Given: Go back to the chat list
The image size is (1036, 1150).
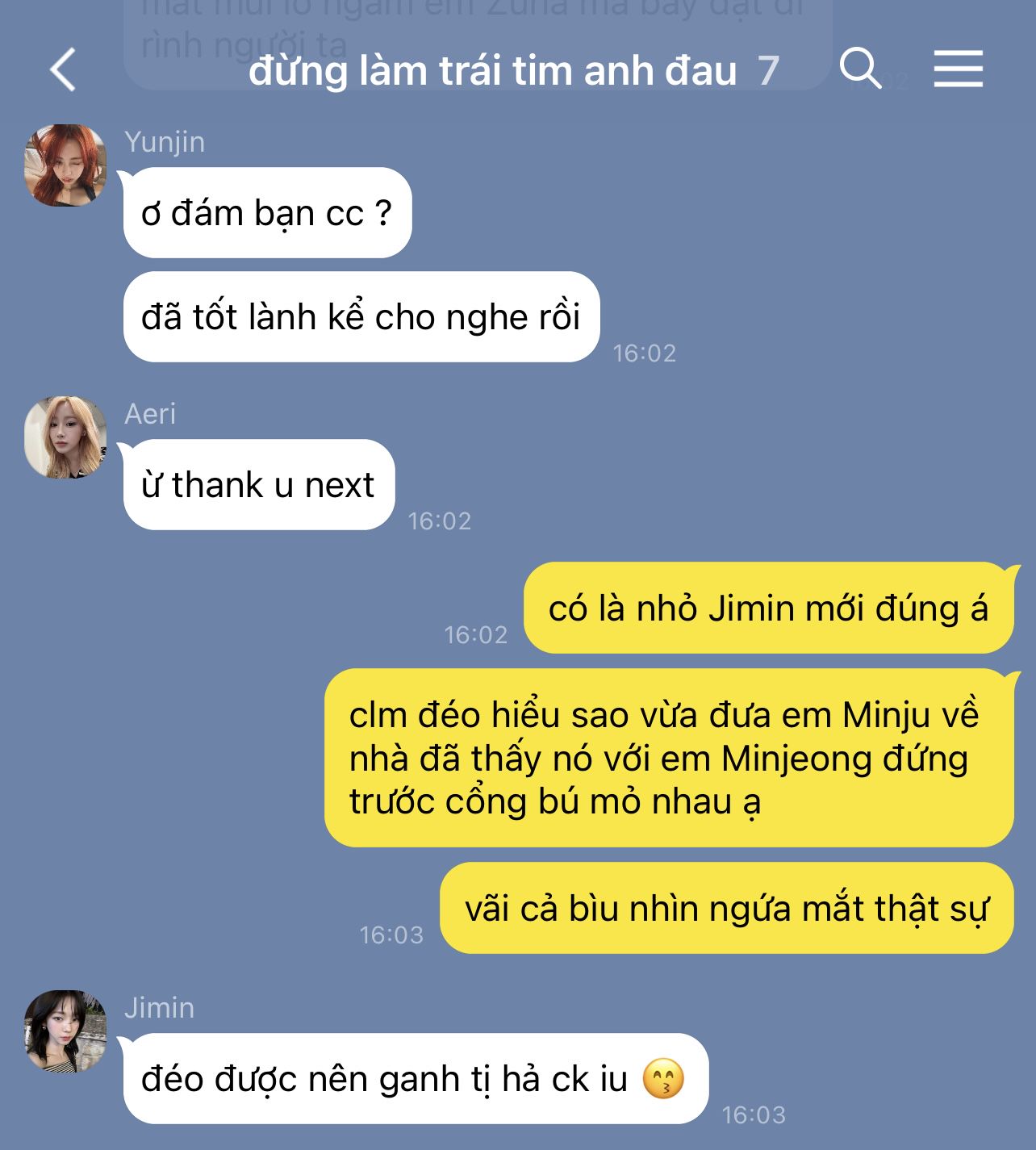Looking at the screenshot, I should 63,69.
